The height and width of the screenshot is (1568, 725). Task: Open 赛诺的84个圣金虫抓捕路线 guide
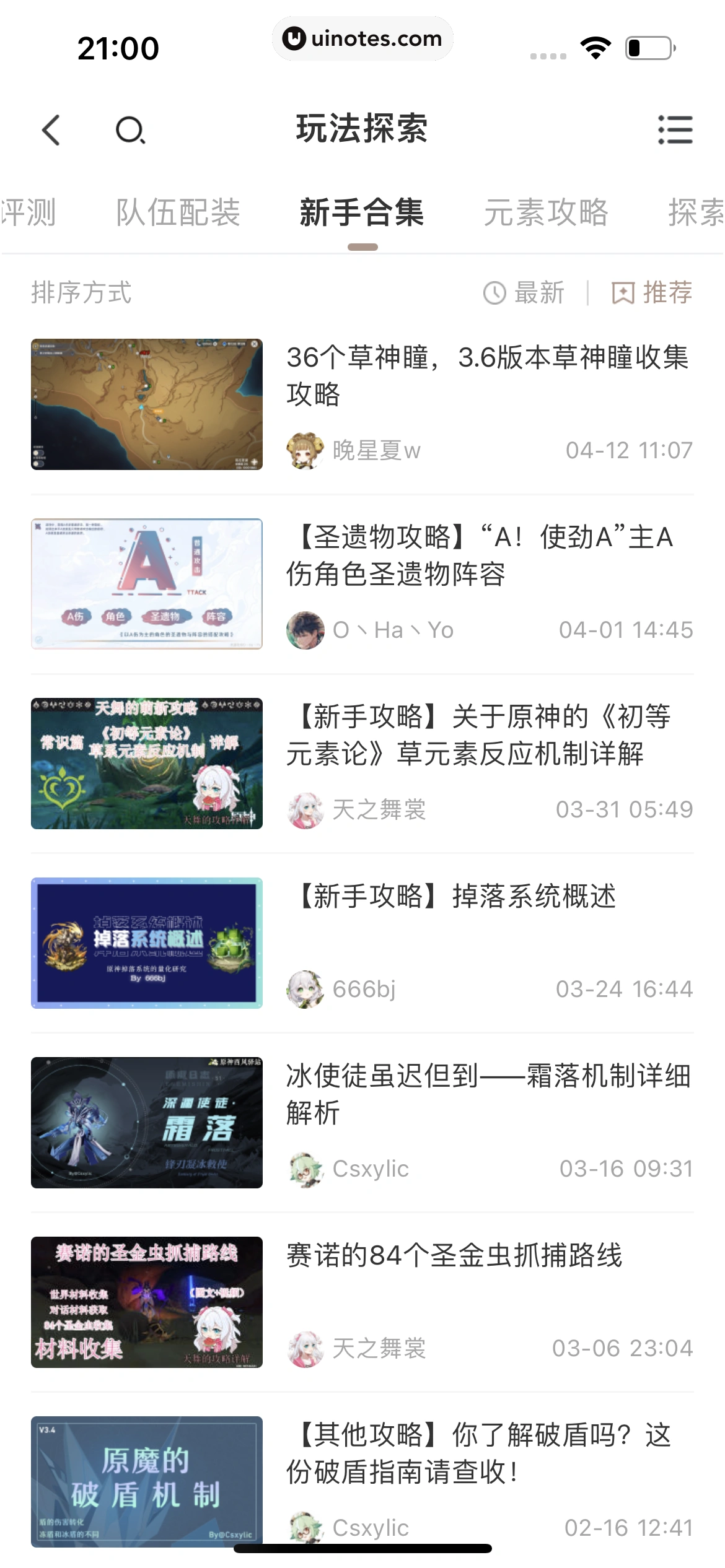[454, 1255]
